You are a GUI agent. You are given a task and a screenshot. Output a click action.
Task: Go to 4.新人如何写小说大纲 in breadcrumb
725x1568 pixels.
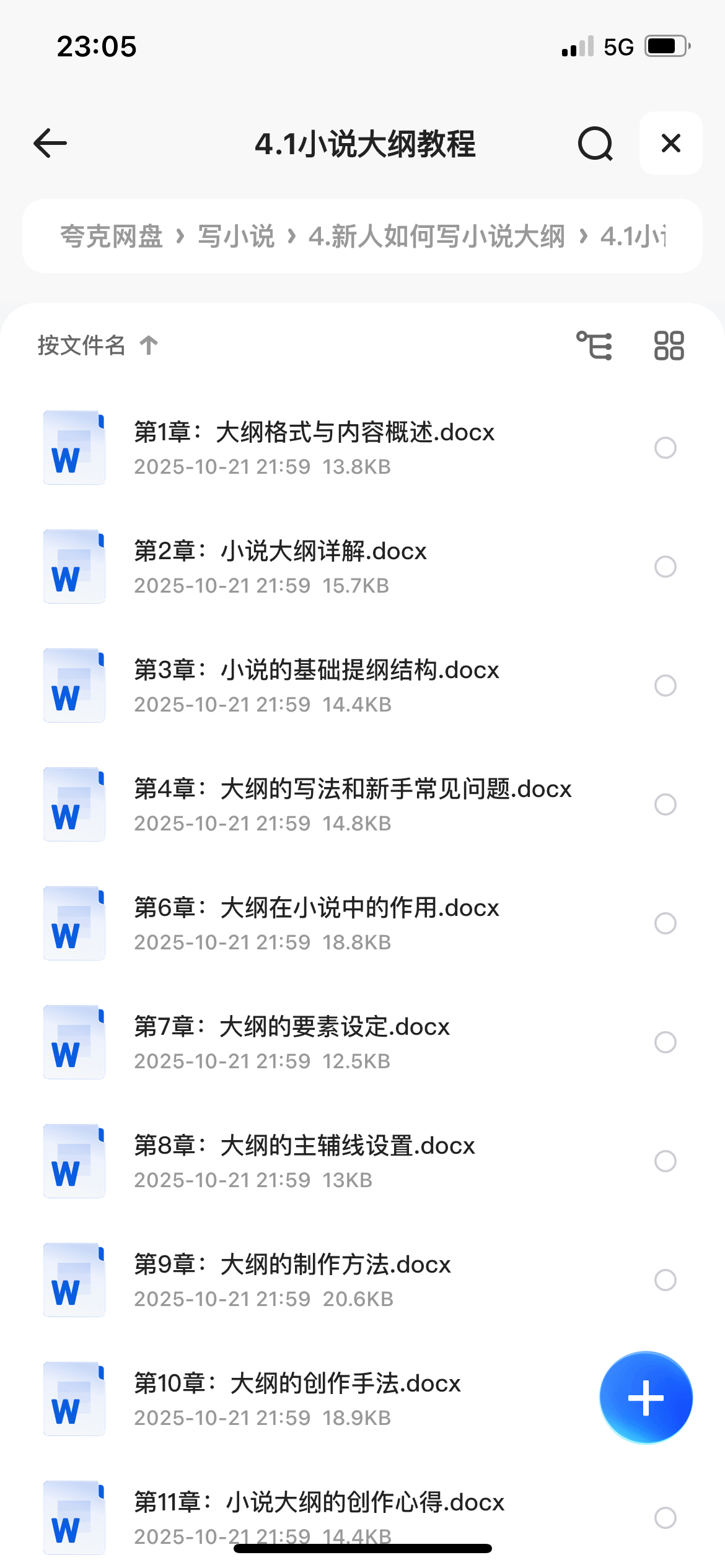pos(437,237)
